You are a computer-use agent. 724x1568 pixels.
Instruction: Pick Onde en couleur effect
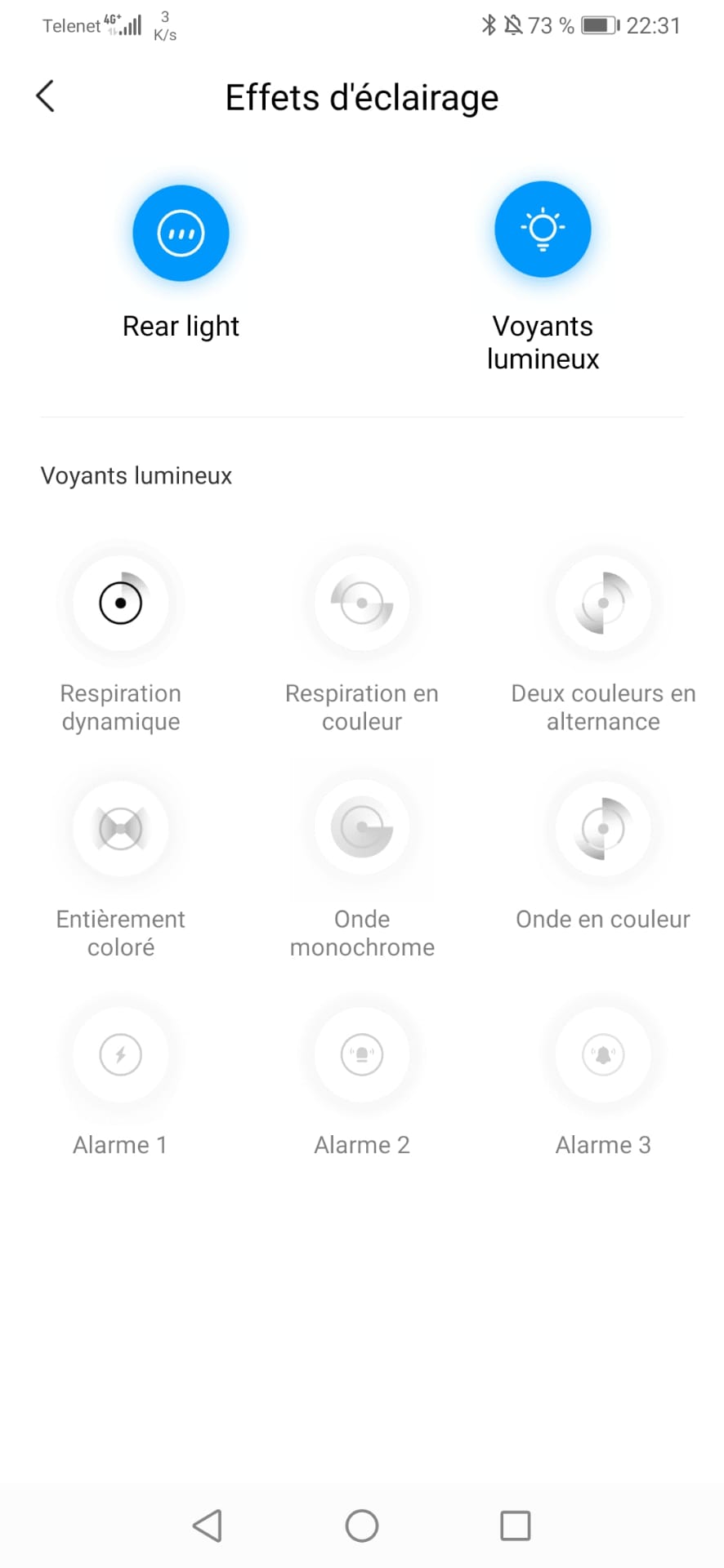point(603,829)
